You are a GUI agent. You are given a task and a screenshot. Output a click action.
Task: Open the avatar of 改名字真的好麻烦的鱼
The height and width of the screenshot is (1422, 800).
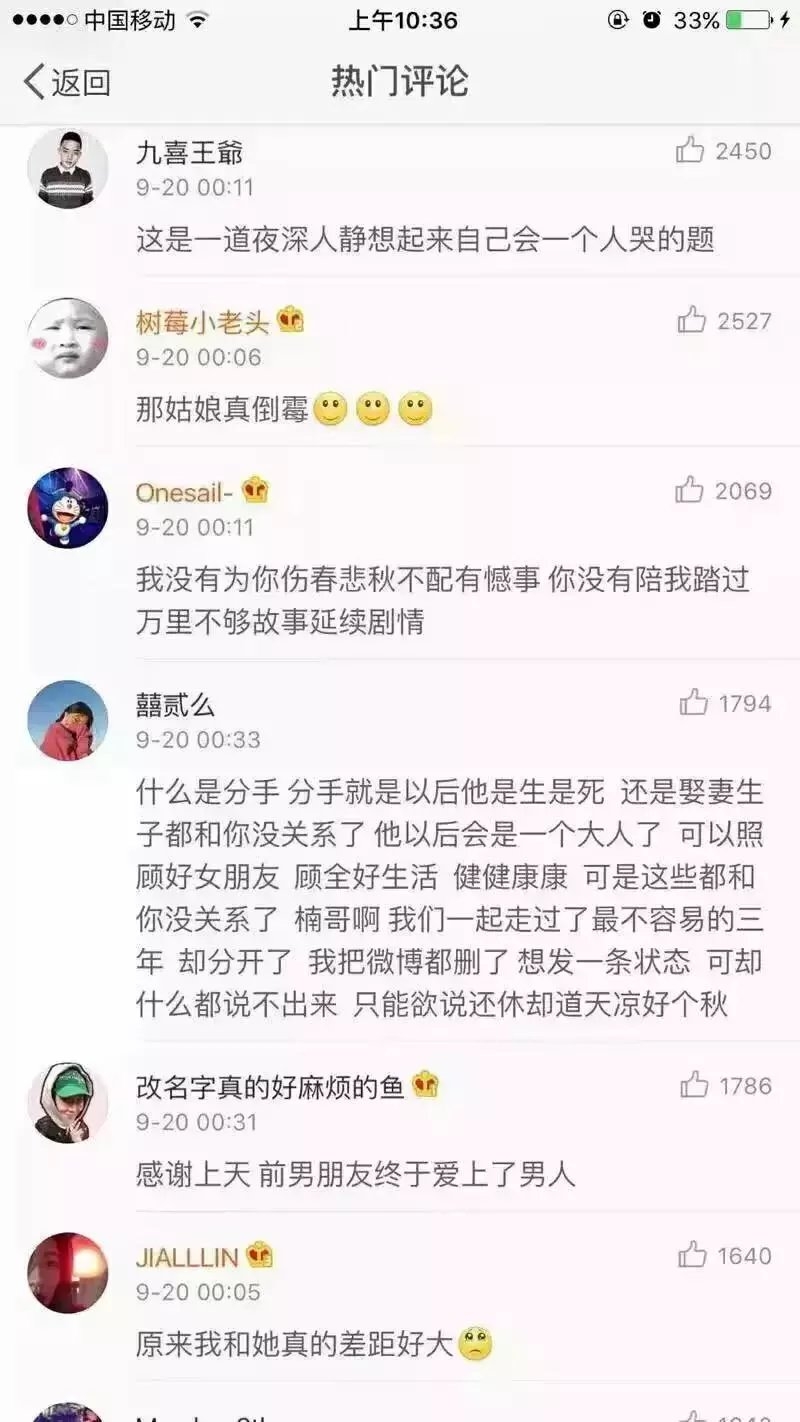click(67, 1102)
